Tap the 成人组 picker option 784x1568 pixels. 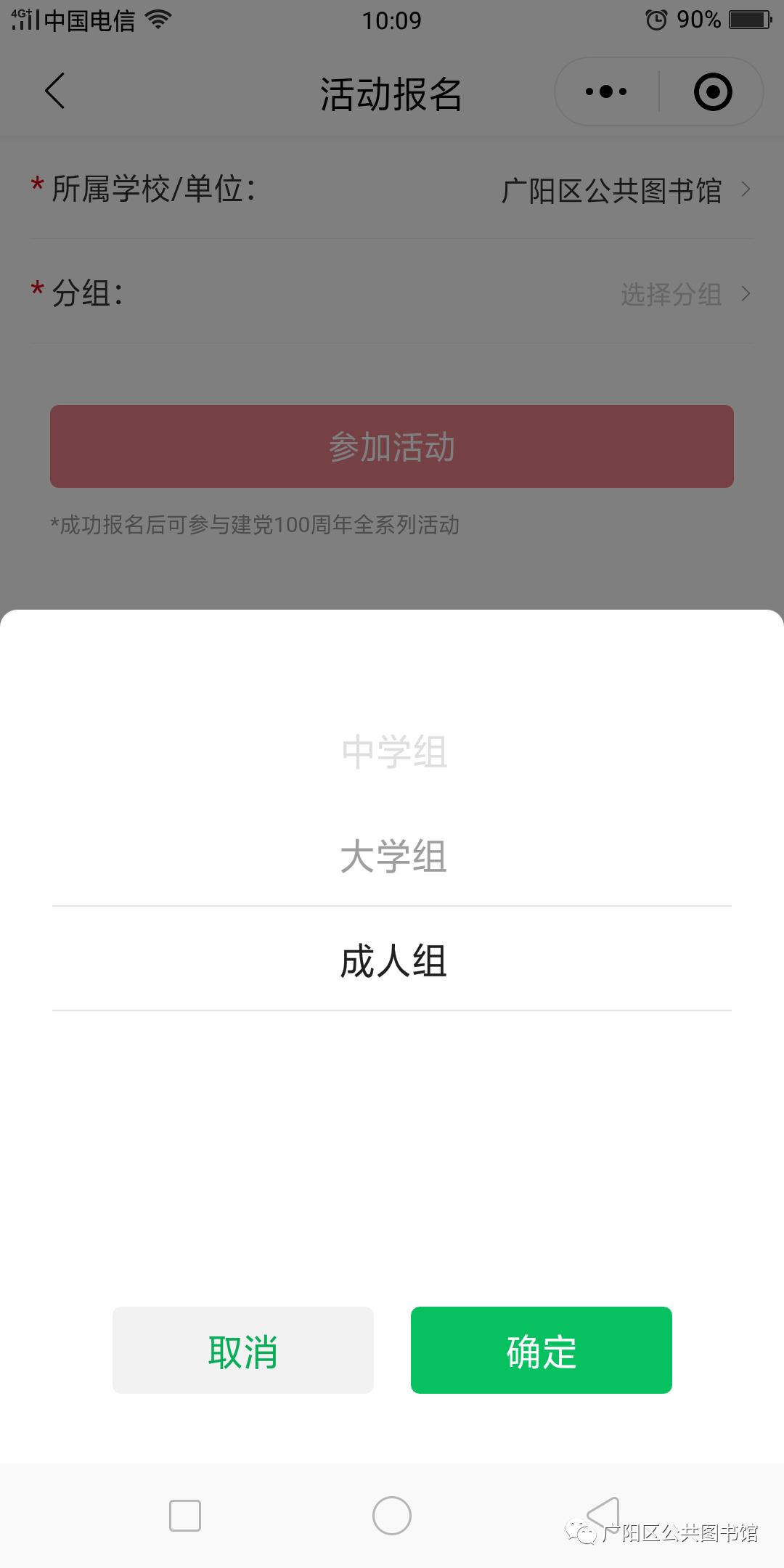[x=393, y=960]
